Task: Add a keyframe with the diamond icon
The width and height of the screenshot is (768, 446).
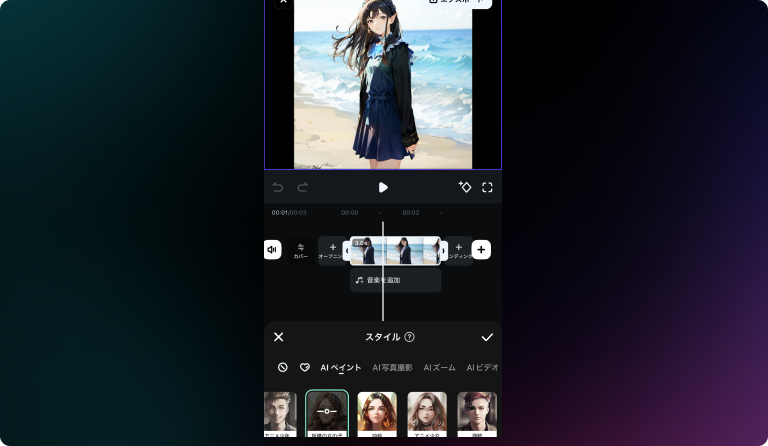Action: pyautogui.click(x=464, y=187)
